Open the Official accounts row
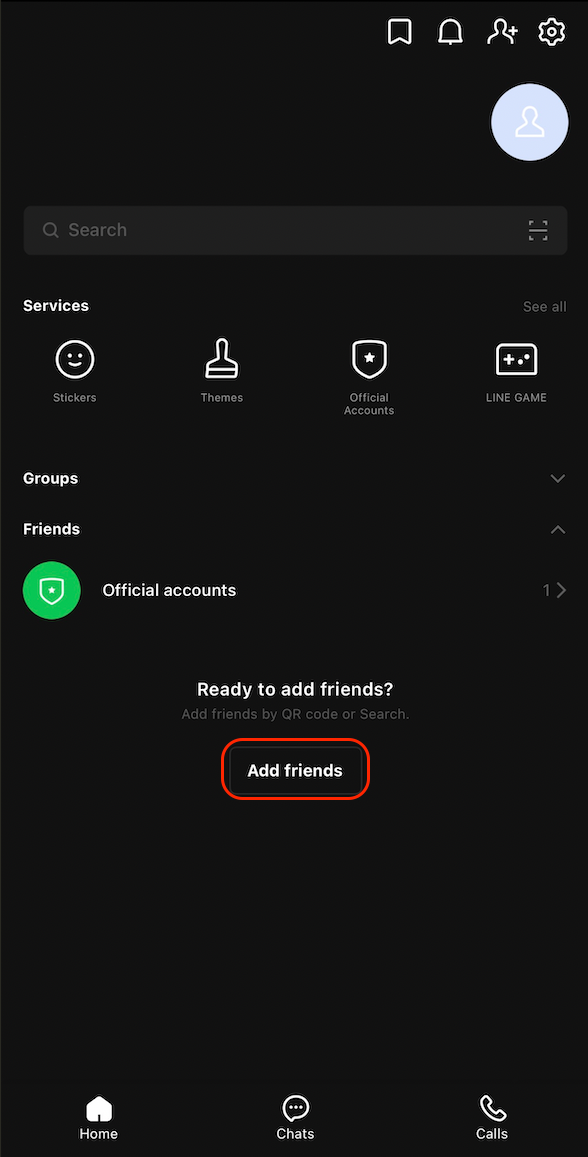 click(x=295, y=590)
